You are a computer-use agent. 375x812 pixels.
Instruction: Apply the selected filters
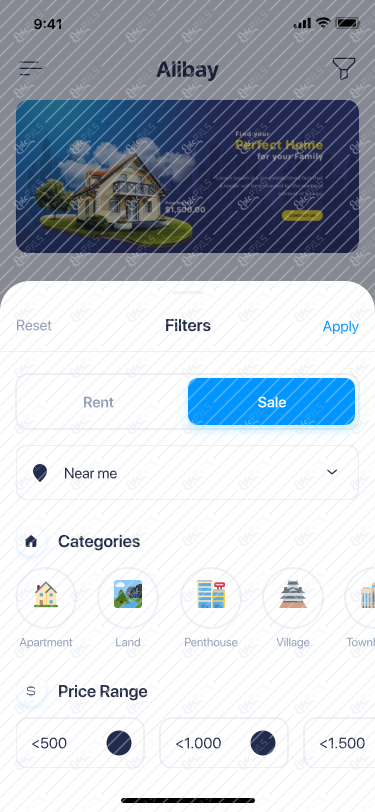(340, 326)
